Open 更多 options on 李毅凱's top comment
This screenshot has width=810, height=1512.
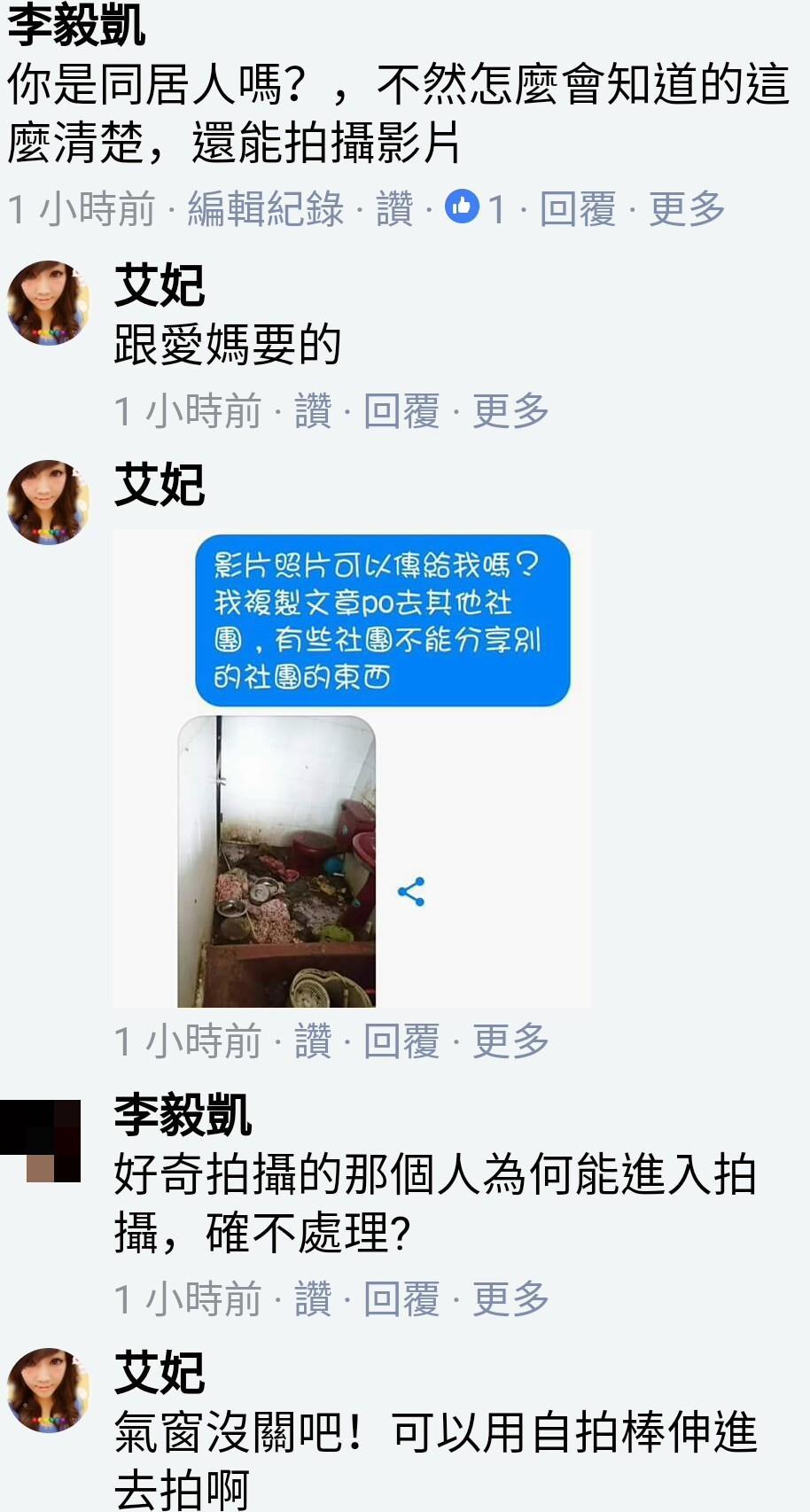click(x=687, y=210)
